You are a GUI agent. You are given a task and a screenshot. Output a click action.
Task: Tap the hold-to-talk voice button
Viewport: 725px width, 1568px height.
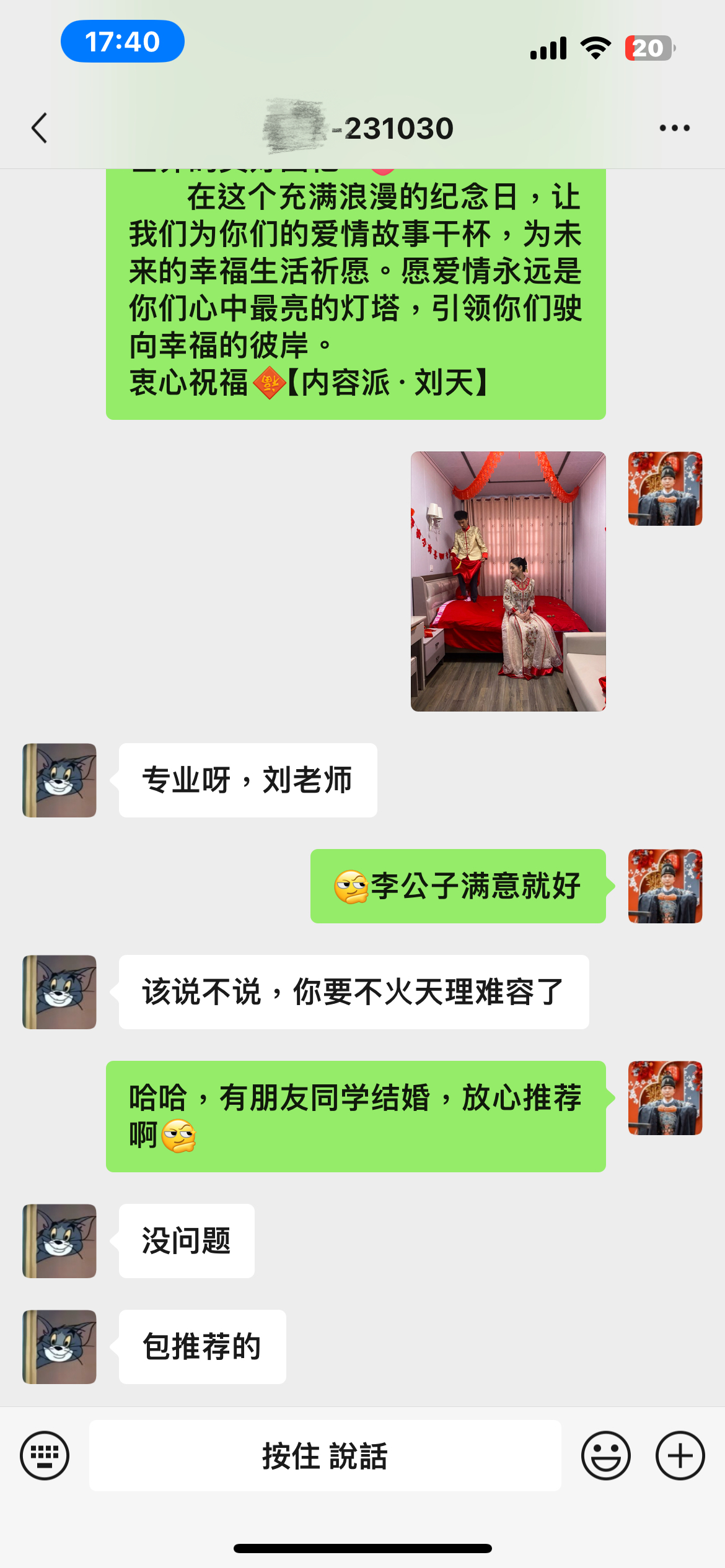(325, 1455)
